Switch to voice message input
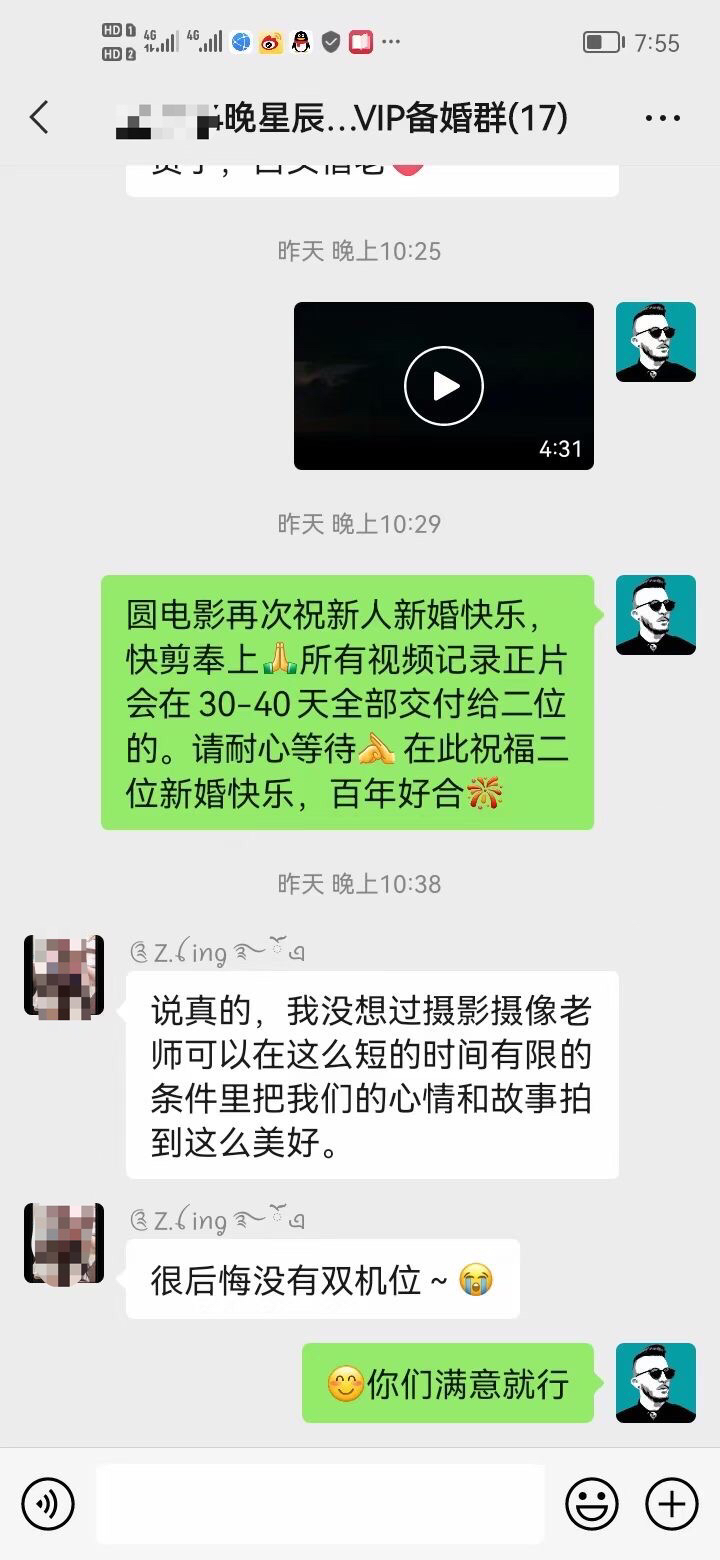Viewport: 720px width, 1560px height. pos(48,1503)
